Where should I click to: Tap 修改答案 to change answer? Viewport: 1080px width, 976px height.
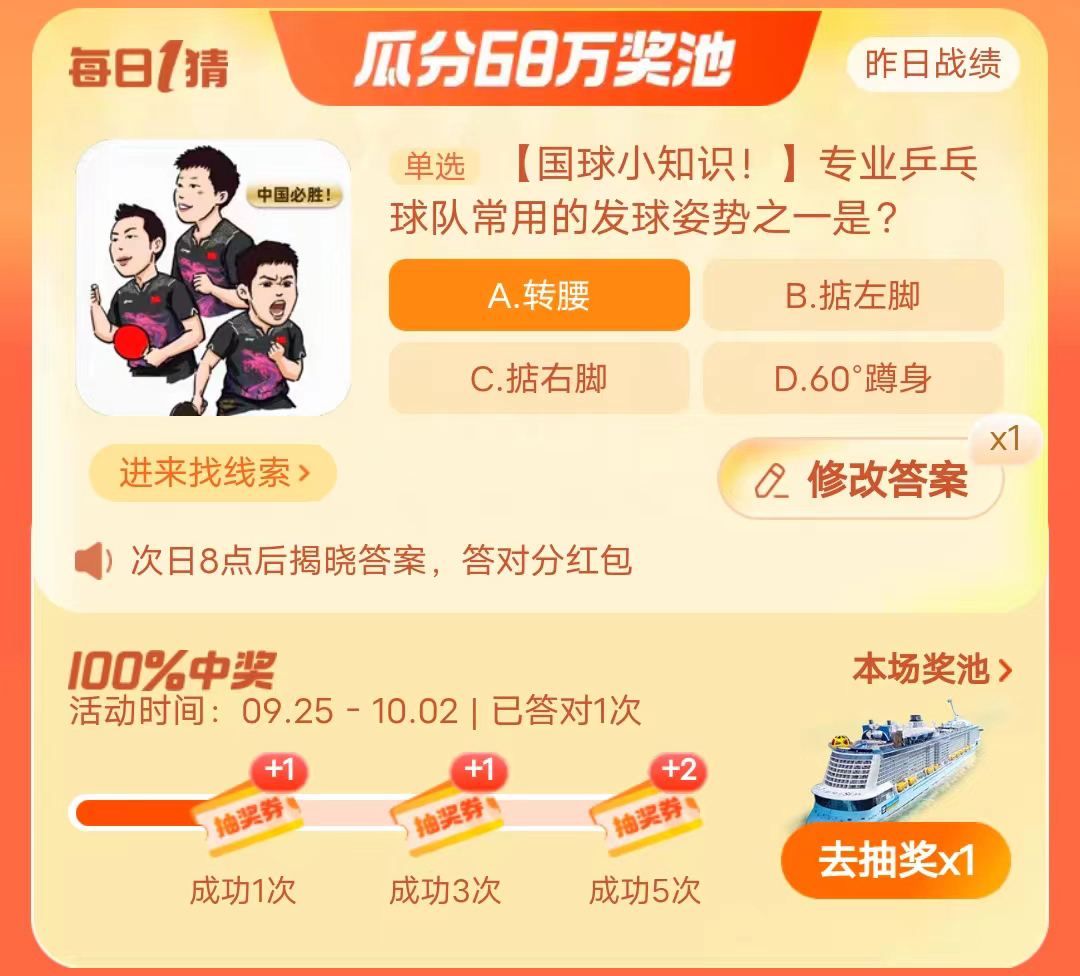[862, 480]
